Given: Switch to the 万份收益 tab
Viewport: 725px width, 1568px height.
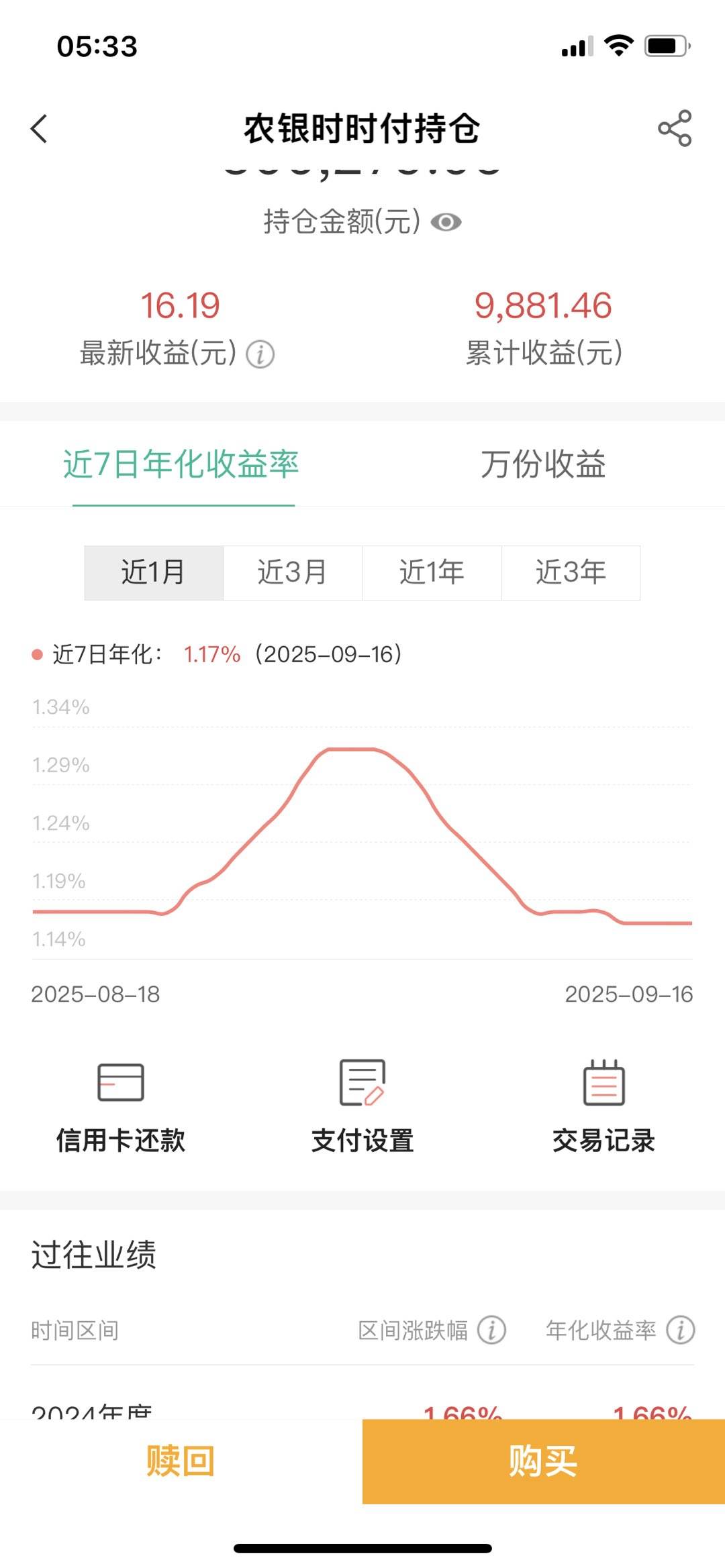Looking at the screenshot, I should coord(543,464).
